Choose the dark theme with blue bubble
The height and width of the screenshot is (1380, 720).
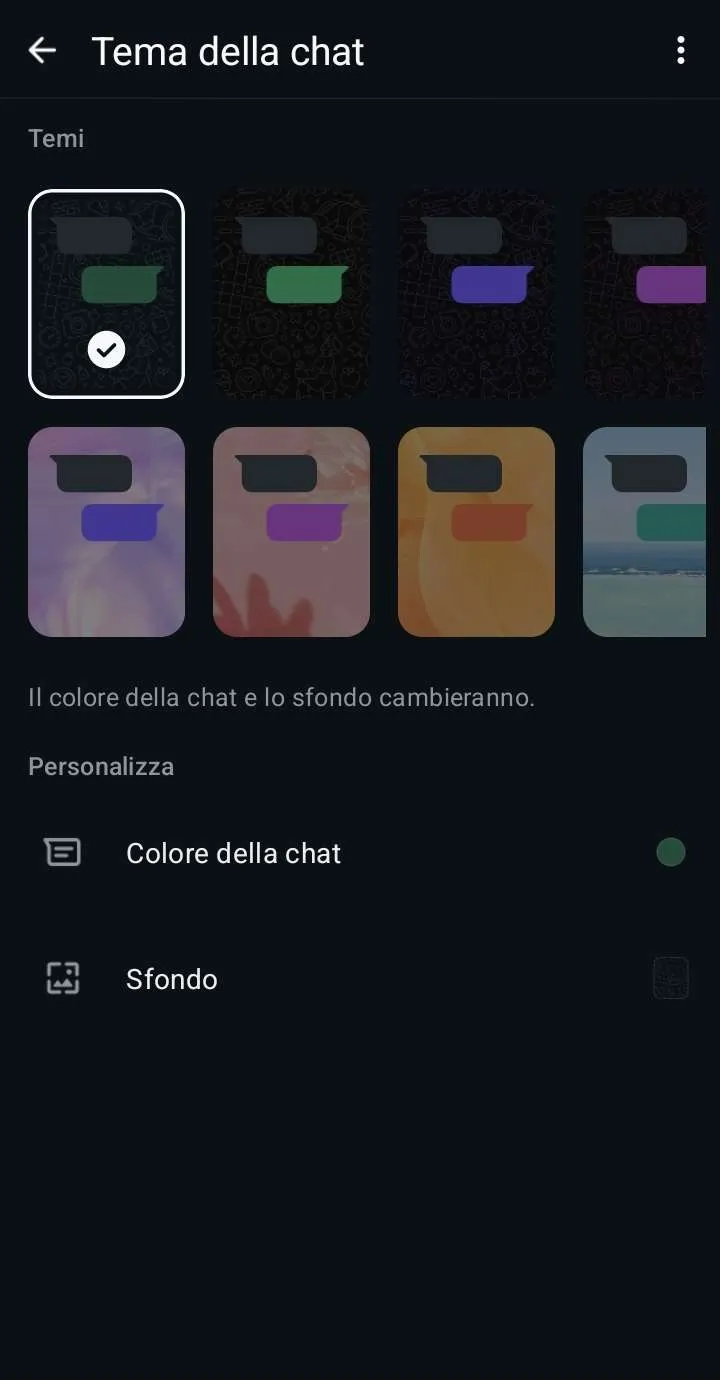point(476,294)
